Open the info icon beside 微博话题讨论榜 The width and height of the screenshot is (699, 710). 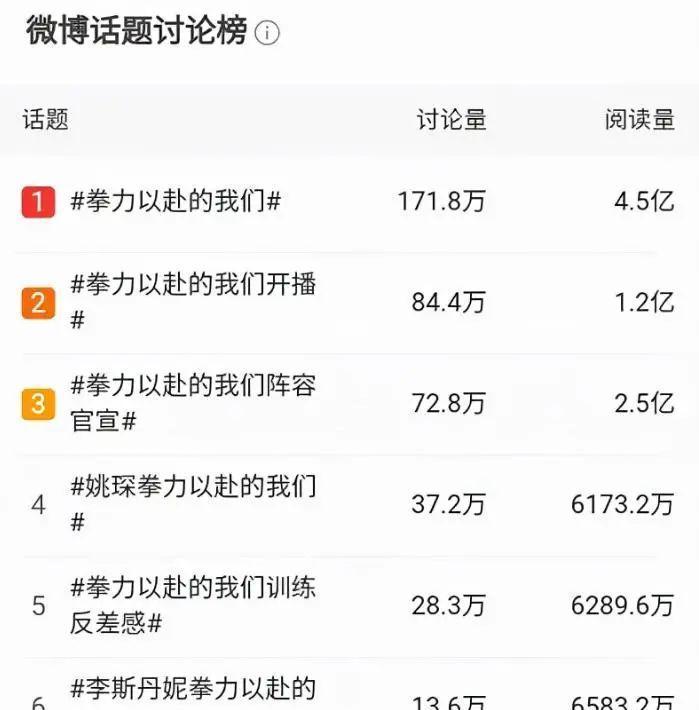pyautogui.click(x=267, y=33)
